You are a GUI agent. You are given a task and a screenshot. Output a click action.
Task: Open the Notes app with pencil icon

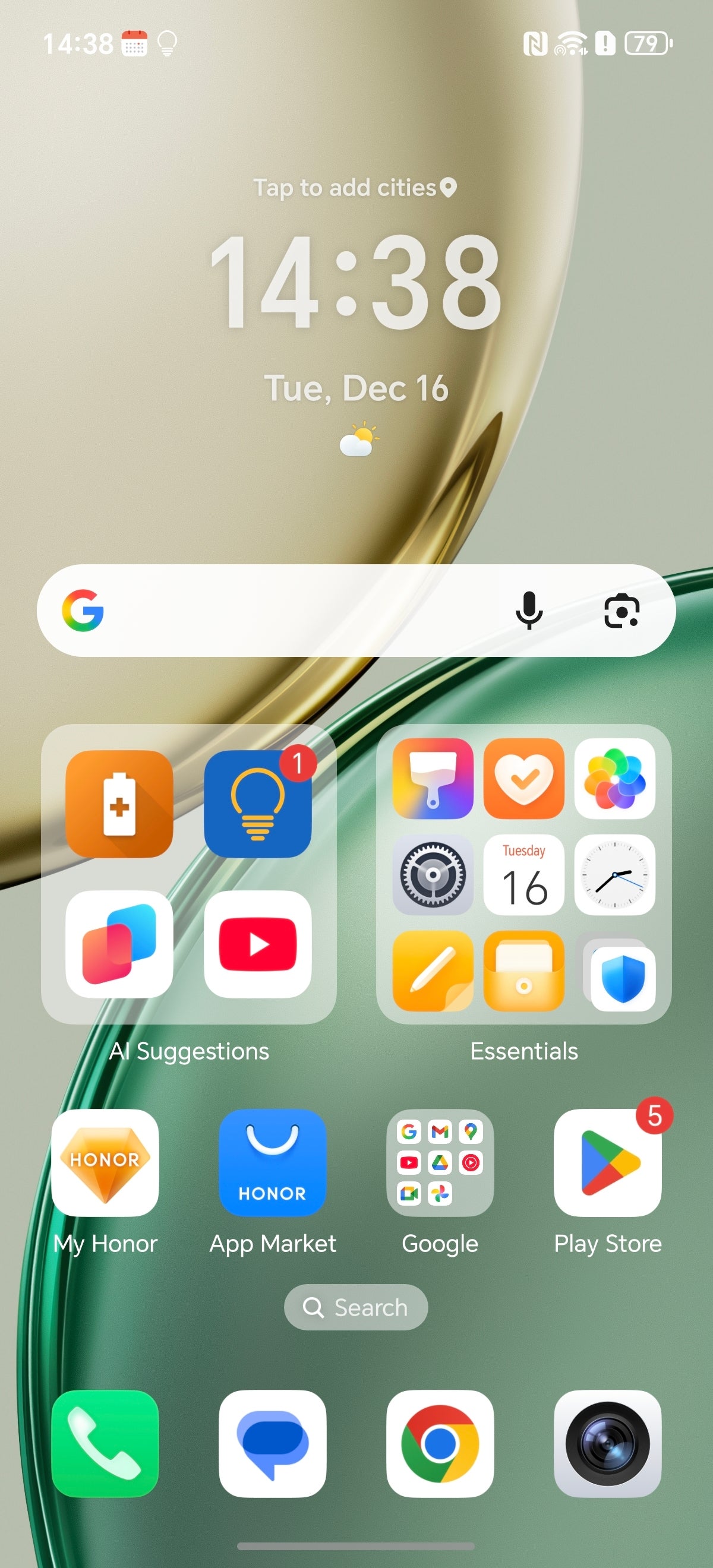pos(433,970)
